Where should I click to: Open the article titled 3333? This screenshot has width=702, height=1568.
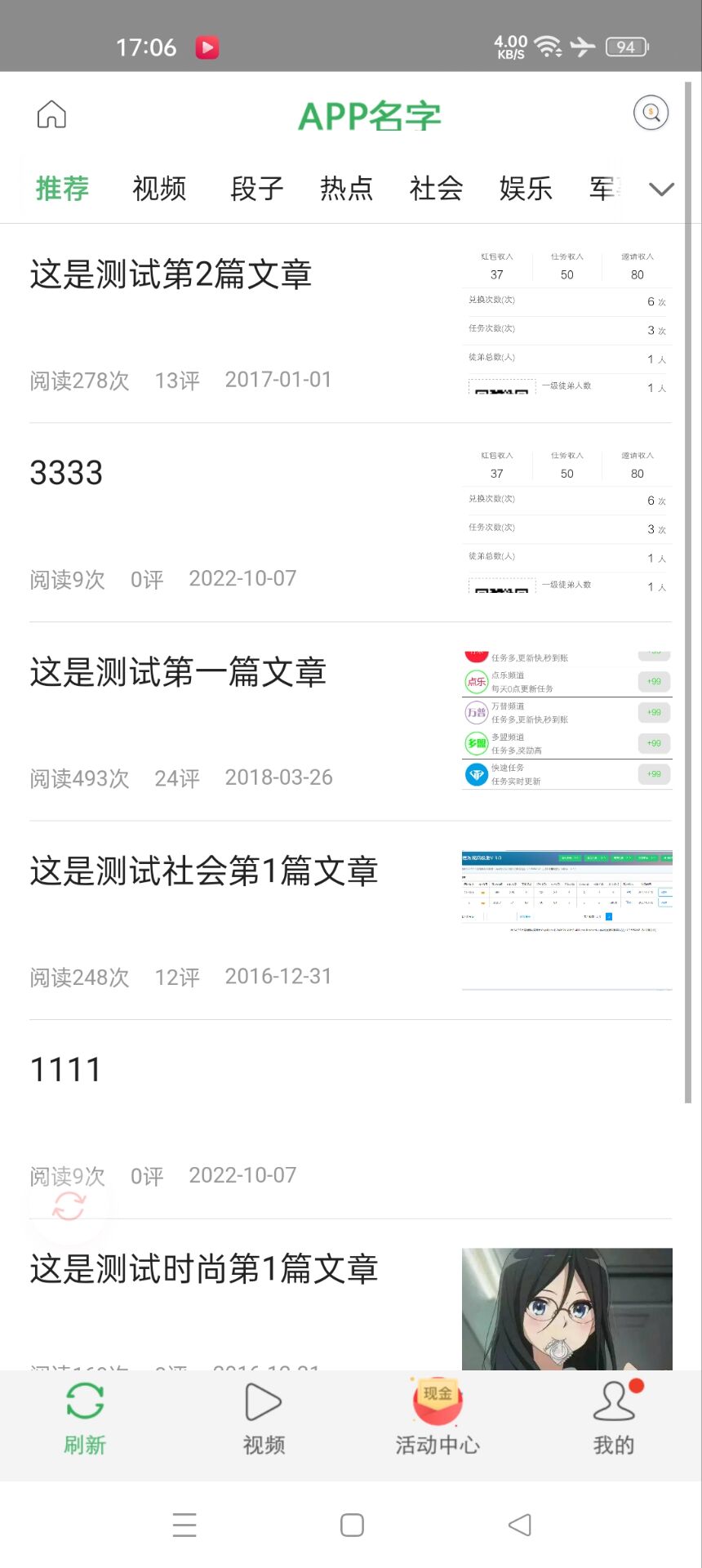[x=66, y=473]
